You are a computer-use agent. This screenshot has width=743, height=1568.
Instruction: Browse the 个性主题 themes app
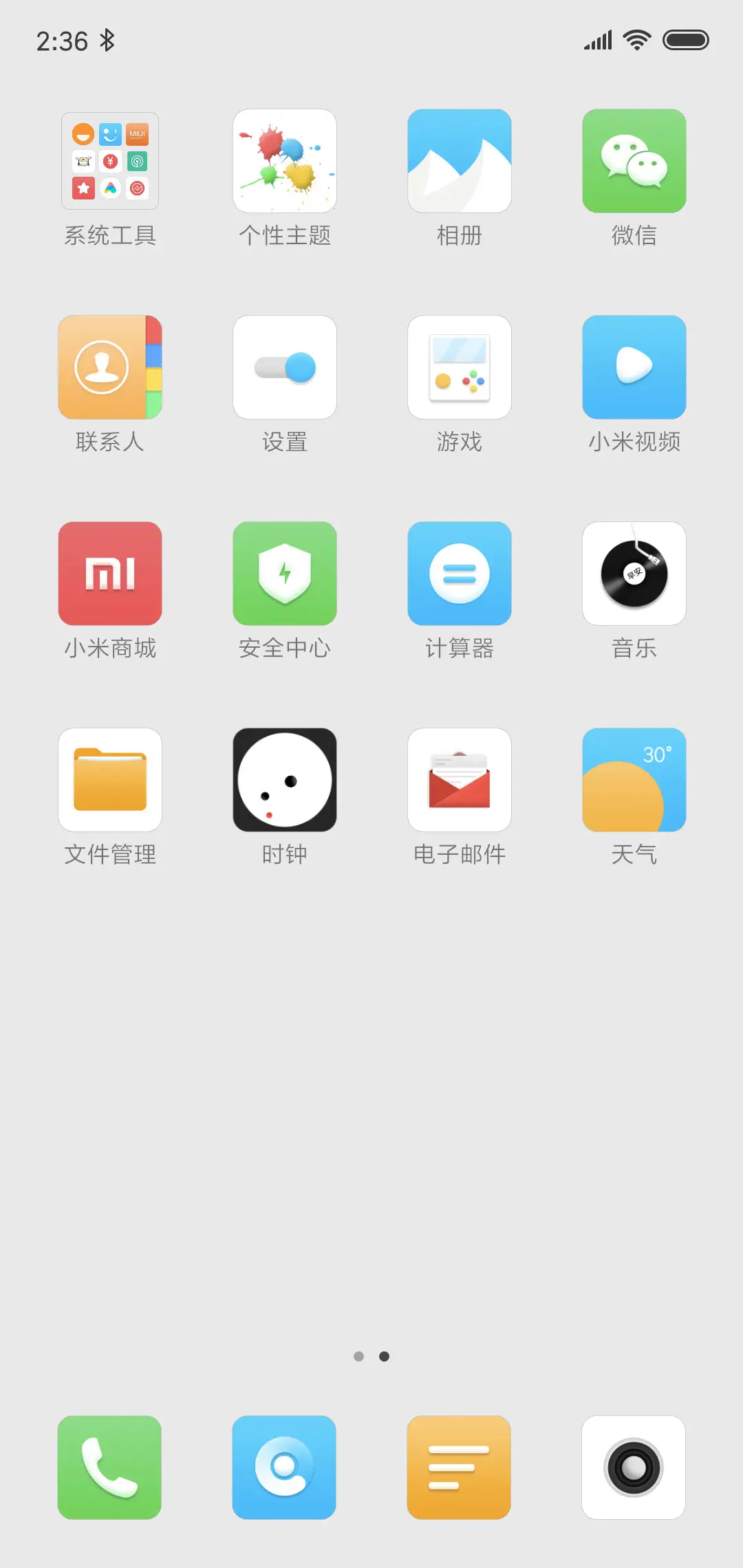284,160
